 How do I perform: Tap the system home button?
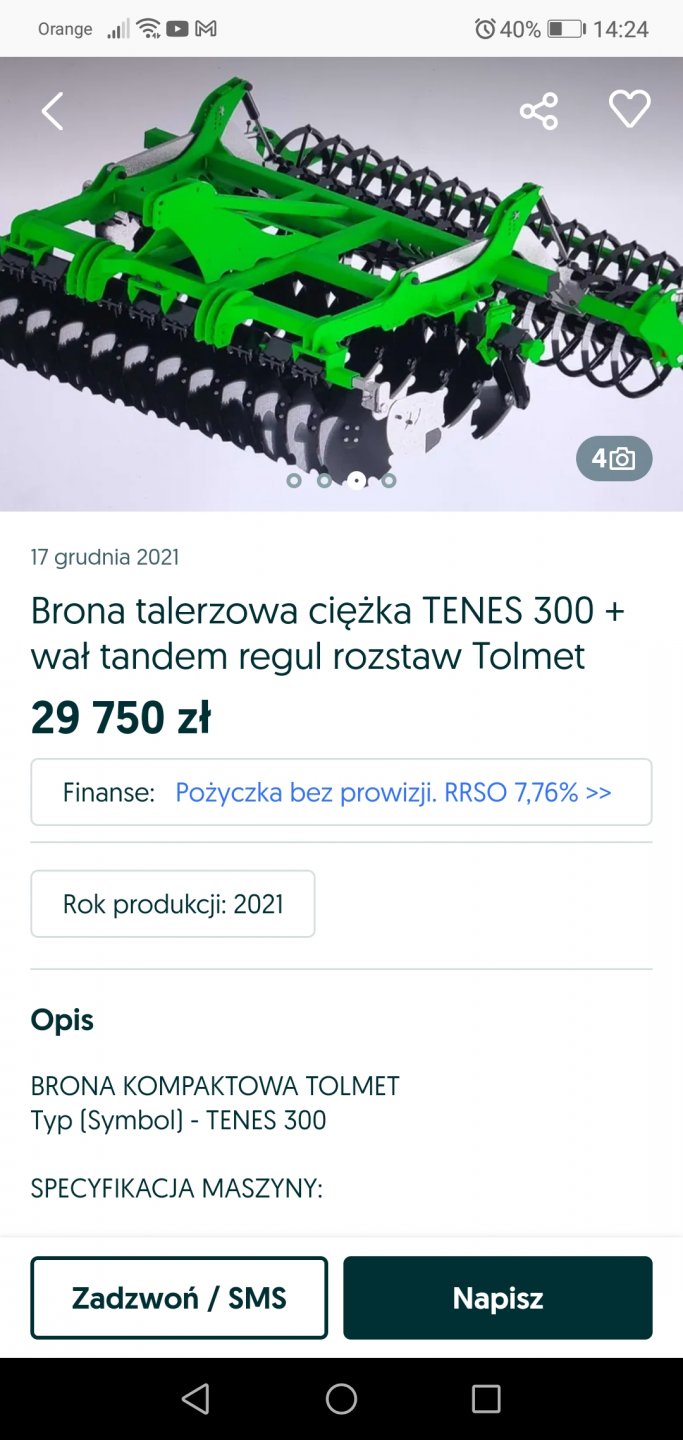click(341, 1399)
